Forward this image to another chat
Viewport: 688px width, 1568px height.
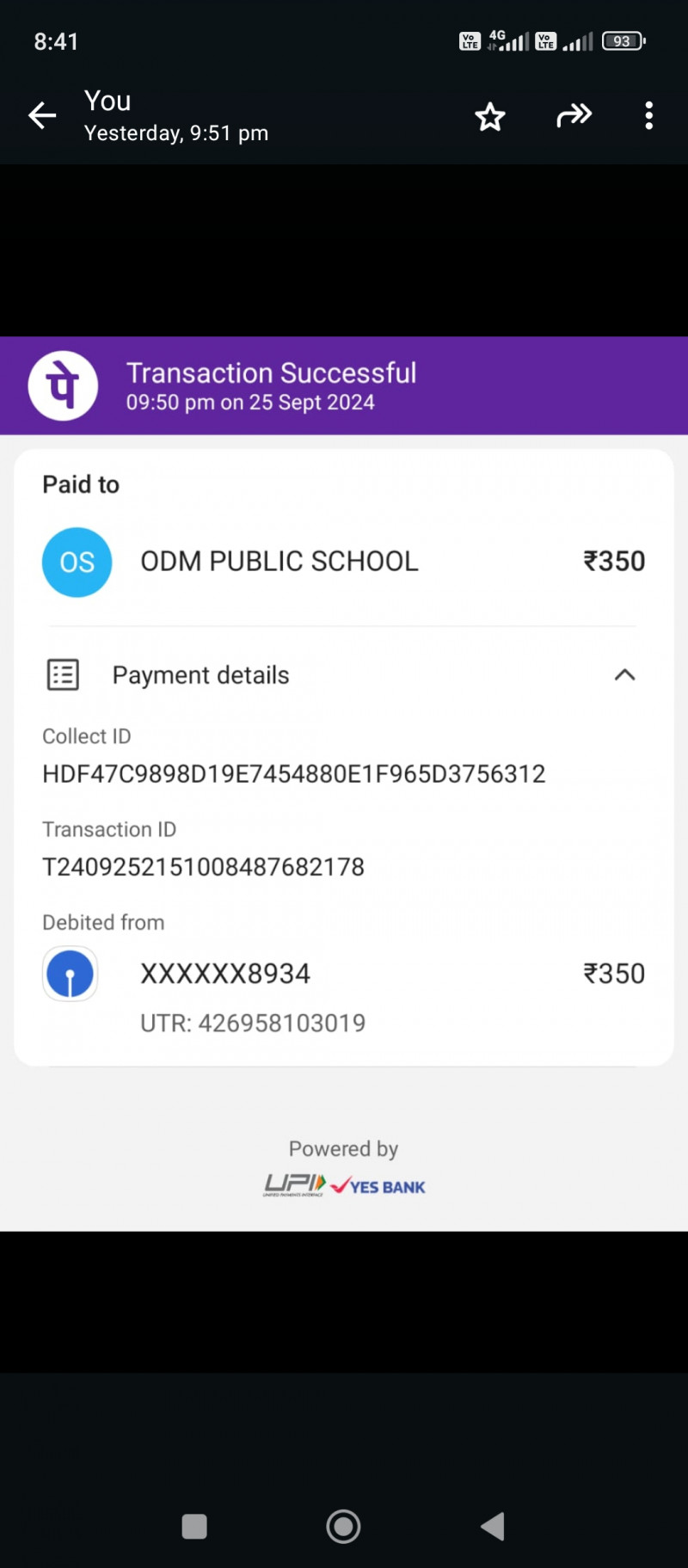click(x=574, y=115)
